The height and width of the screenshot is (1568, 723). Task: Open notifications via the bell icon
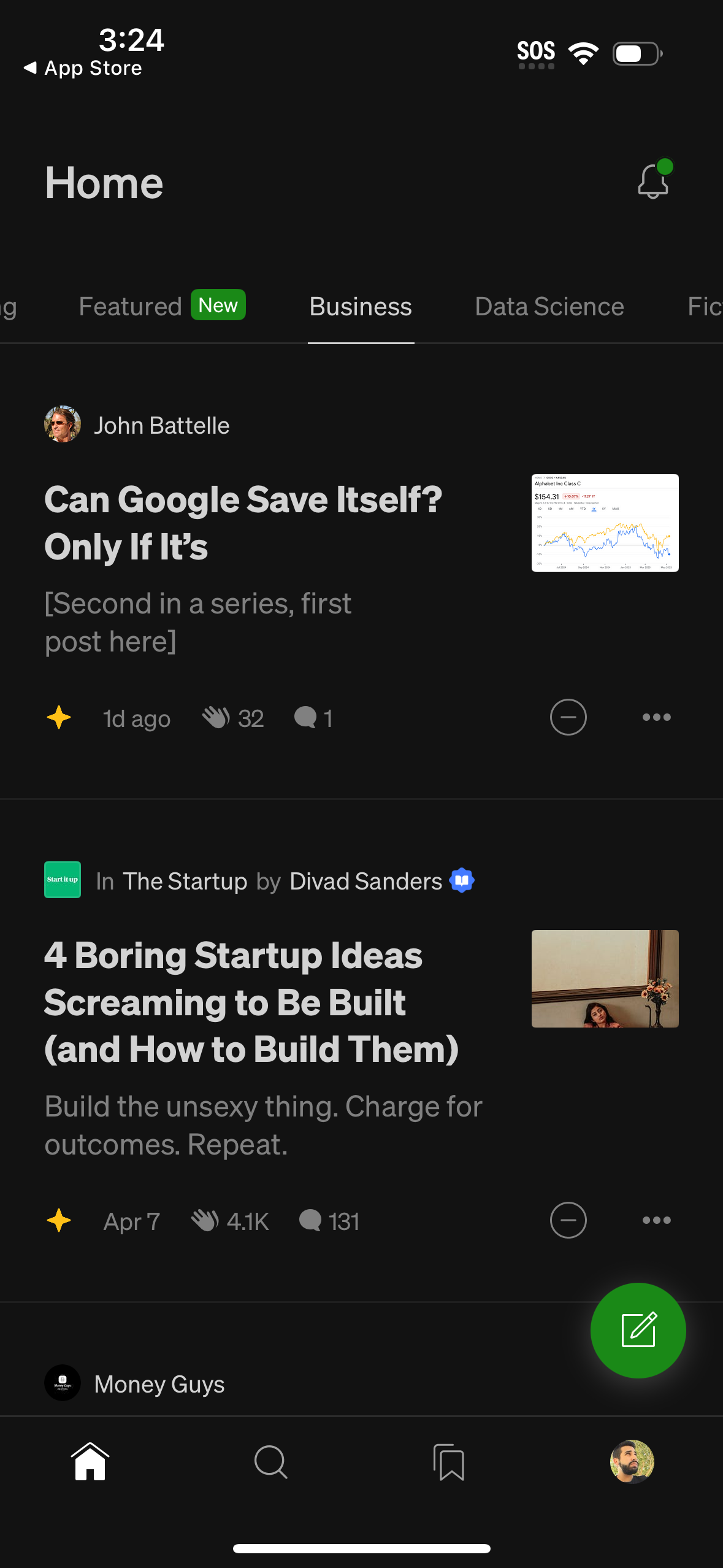pyautogui.click(x=652, y=182)
